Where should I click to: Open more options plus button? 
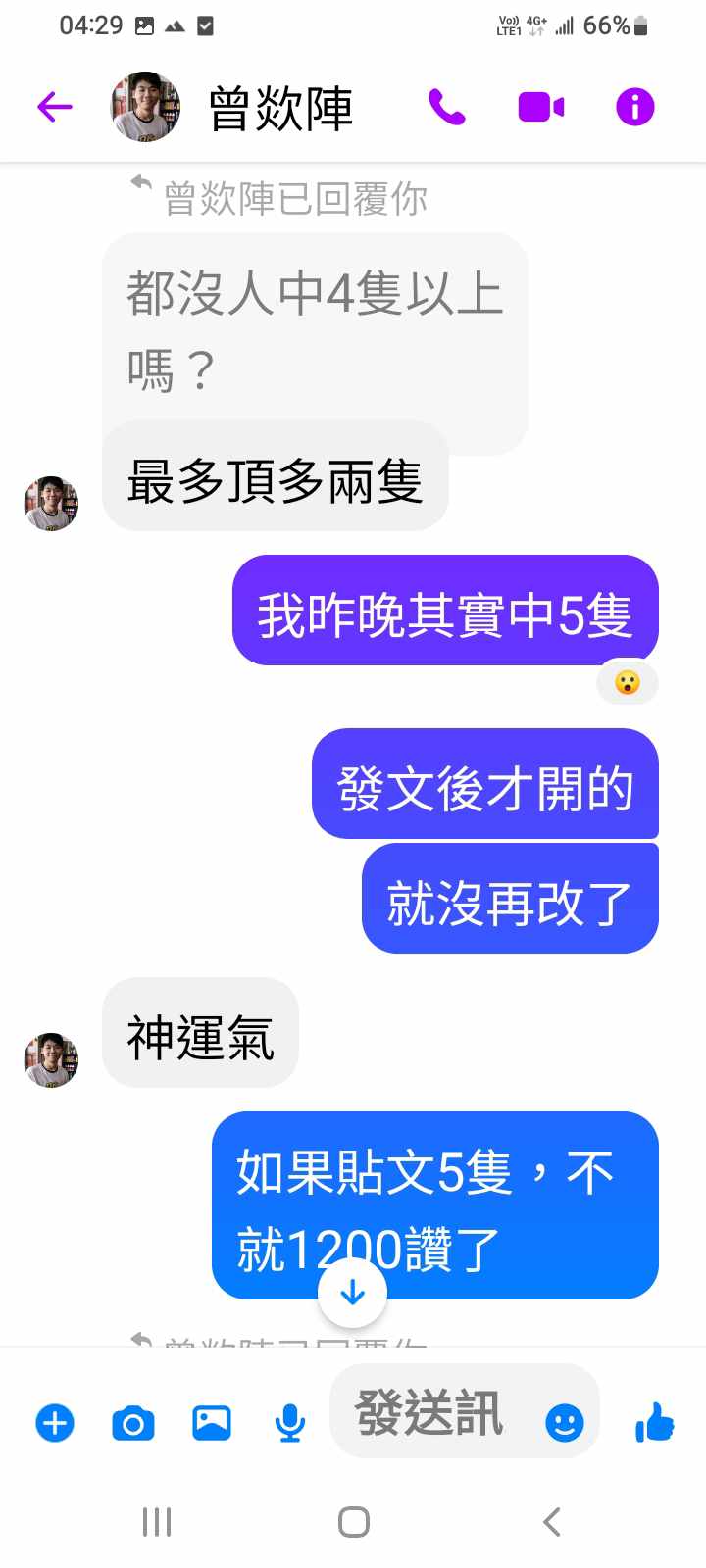[55, 1422]
